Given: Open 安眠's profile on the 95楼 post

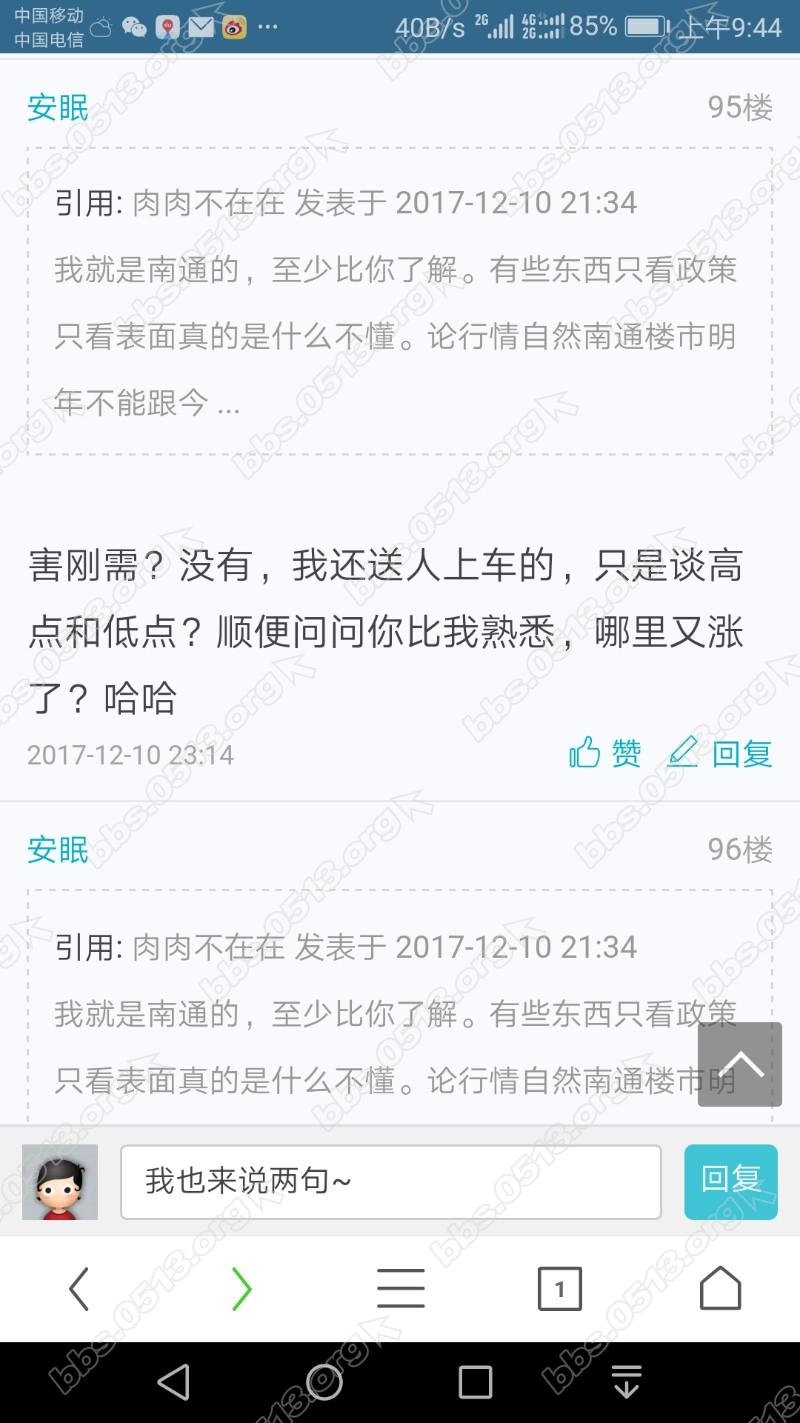Looking at the screenshot, I should [x=58, y=108].
